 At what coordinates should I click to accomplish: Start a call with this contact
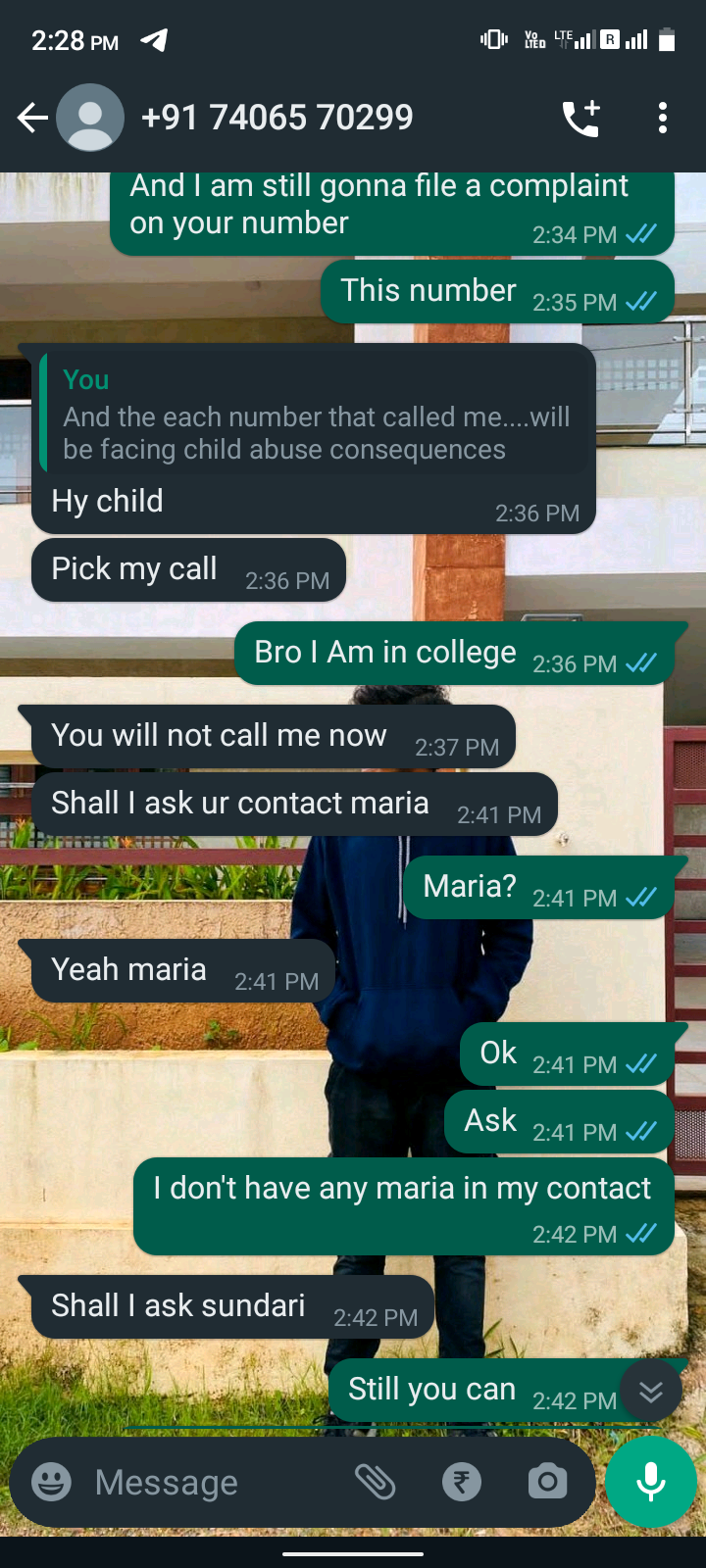(x=580, y=119)
